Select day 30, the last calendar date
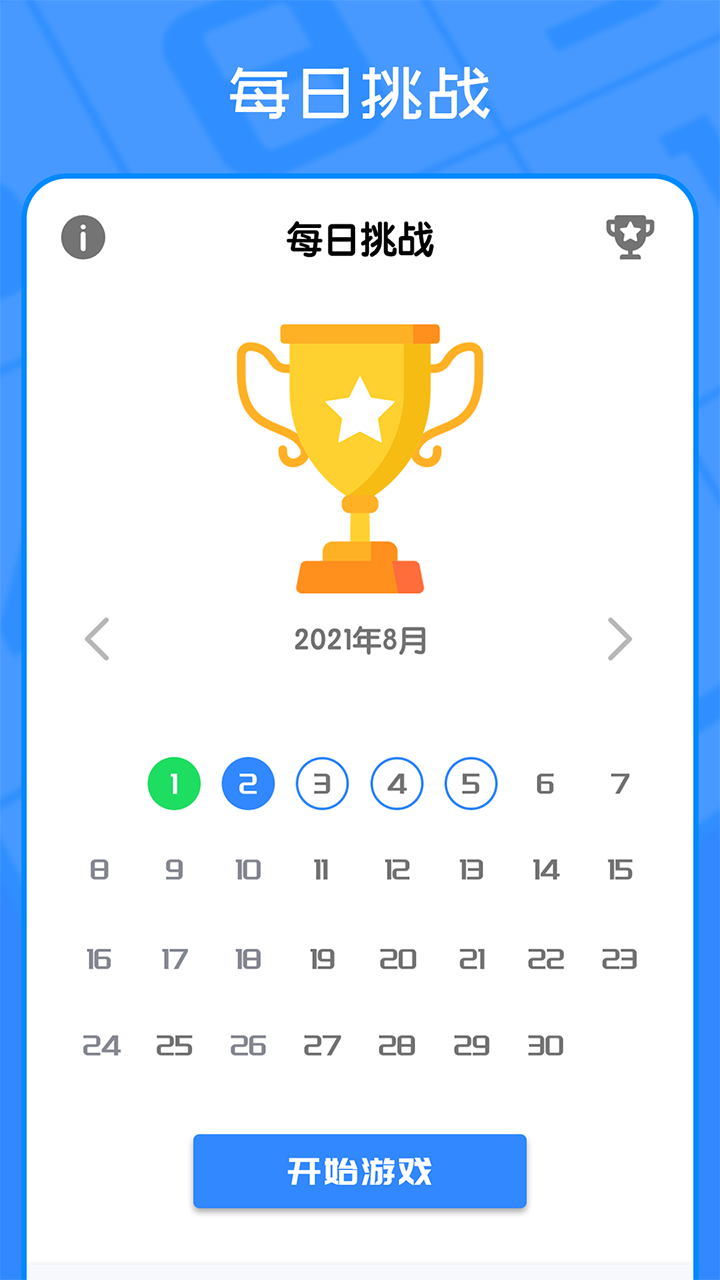 545,1045
